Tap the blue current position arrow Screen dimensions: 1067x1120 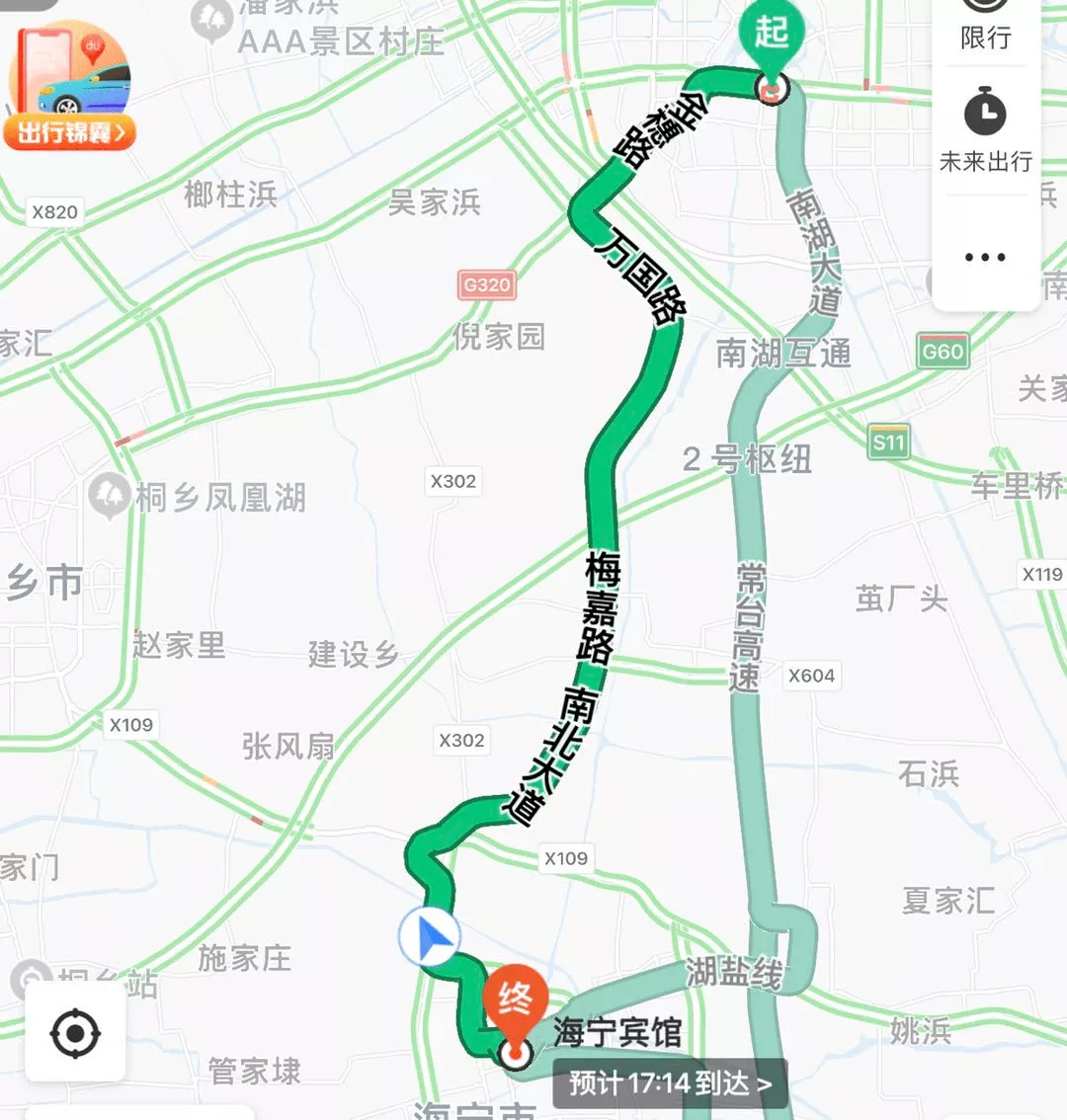[430, 937]
